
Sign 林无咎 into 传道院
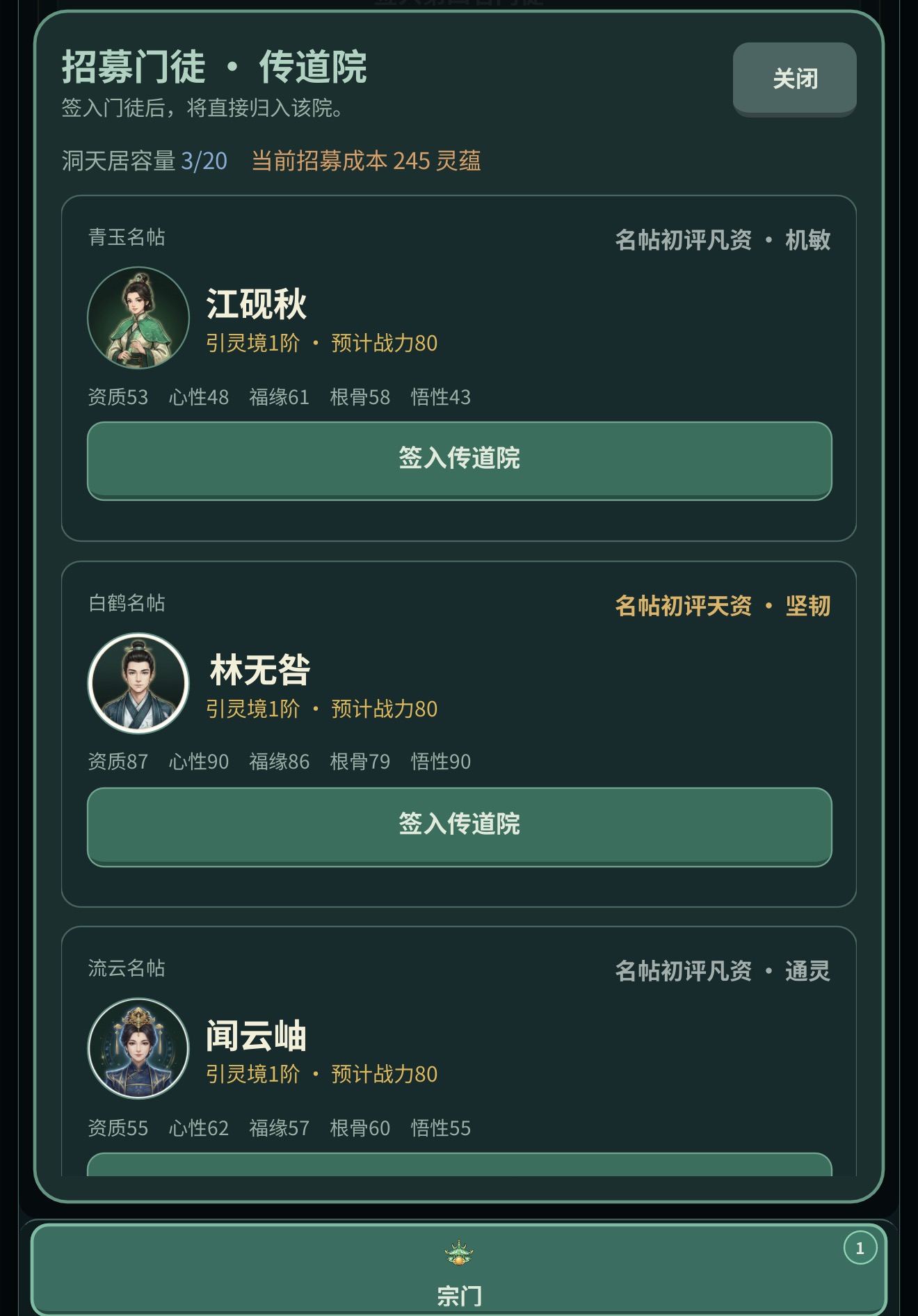pyautogui.click(x=459, y=826)
